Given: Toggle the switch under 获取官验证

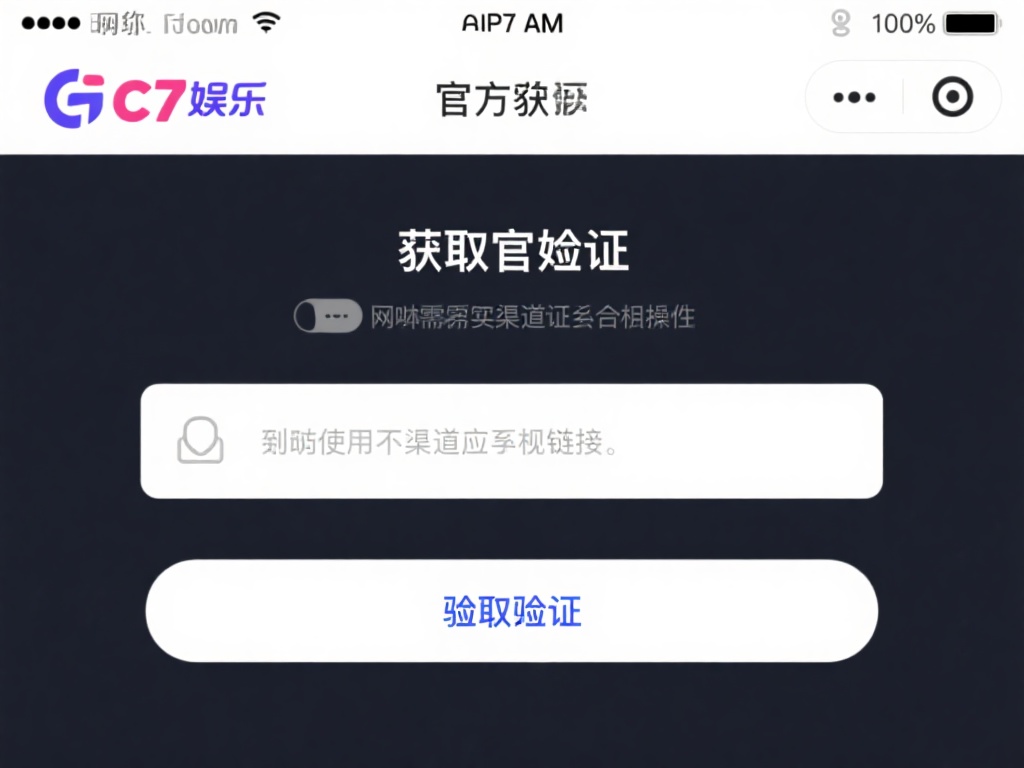Looking at the screenshot, I should coord(327,316).
